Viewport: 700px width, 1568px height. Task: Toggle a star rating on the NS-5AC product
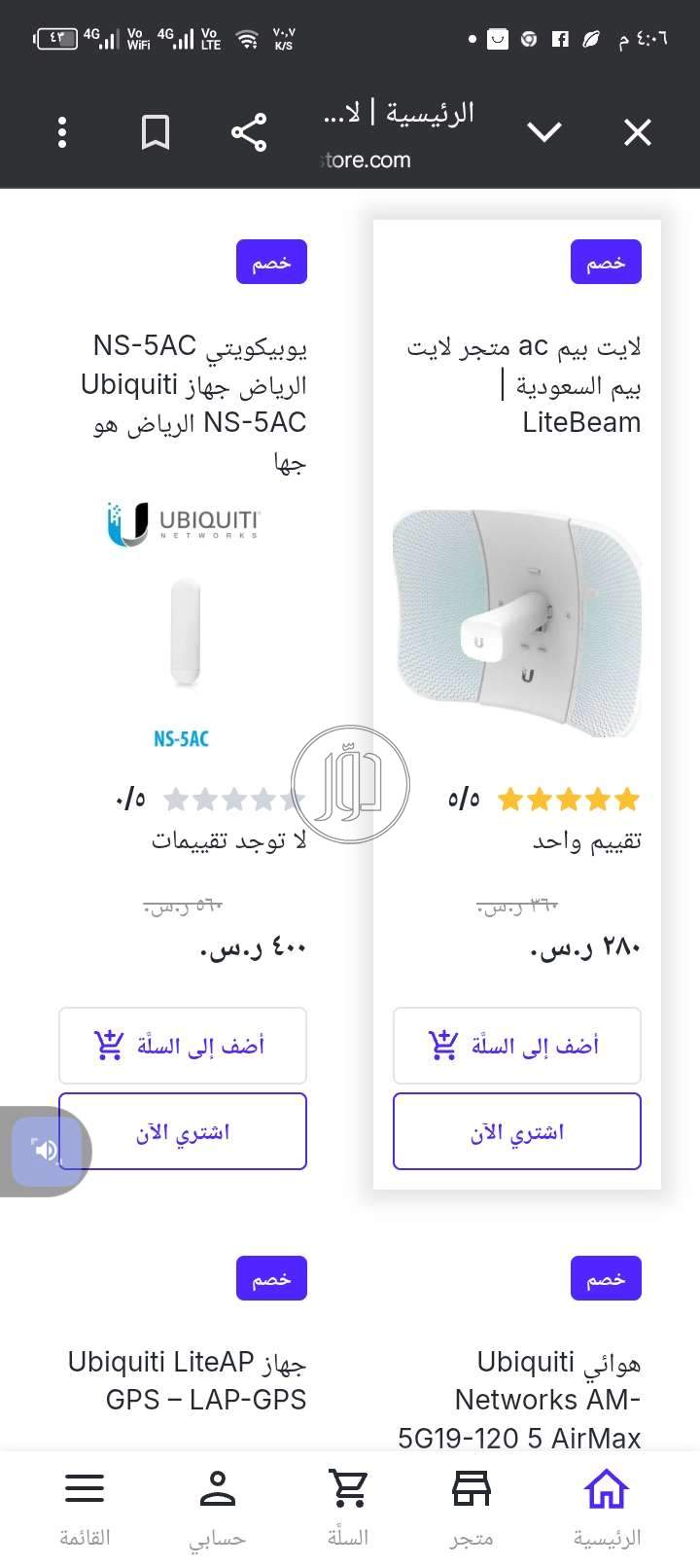[233, 800]
